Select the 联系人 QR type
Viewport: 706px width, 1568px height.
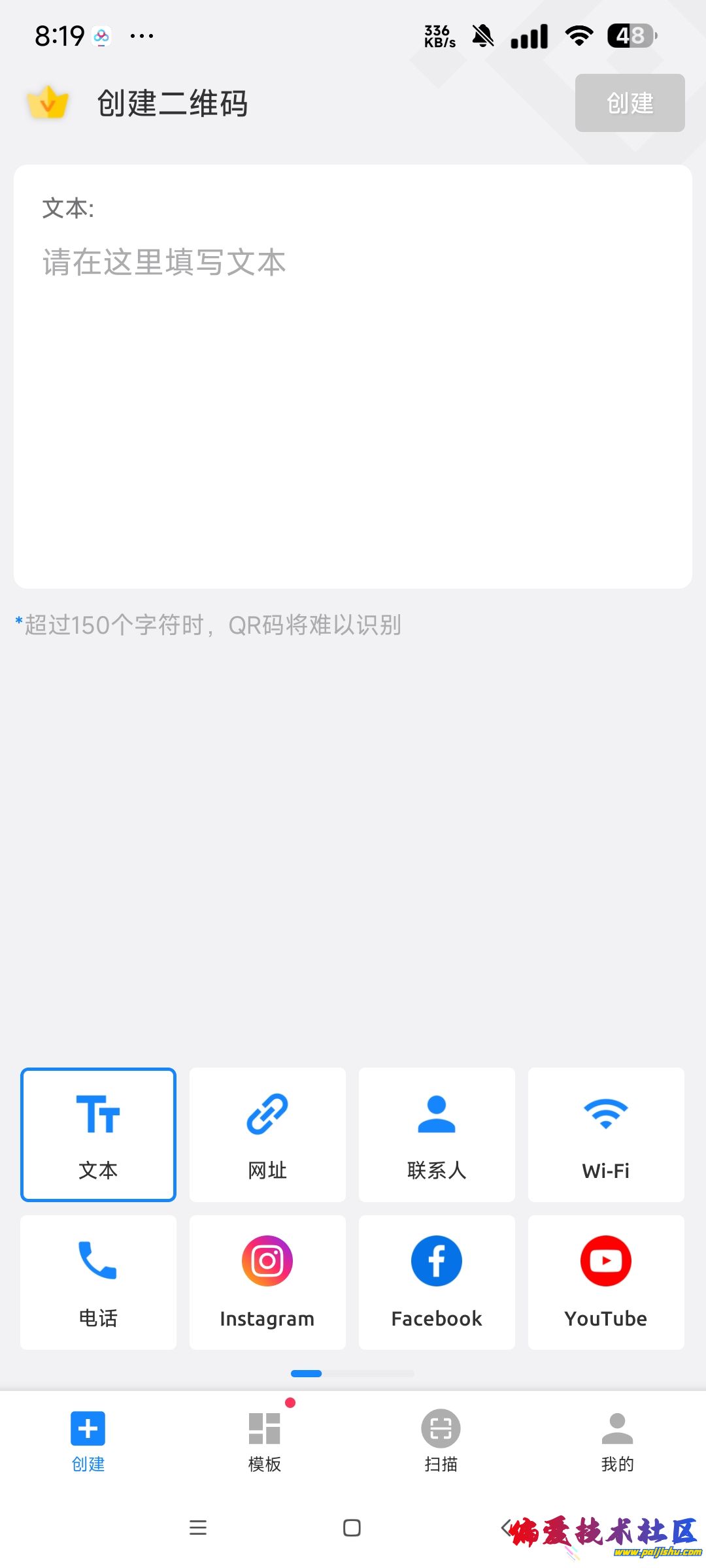click(437, 1135)
